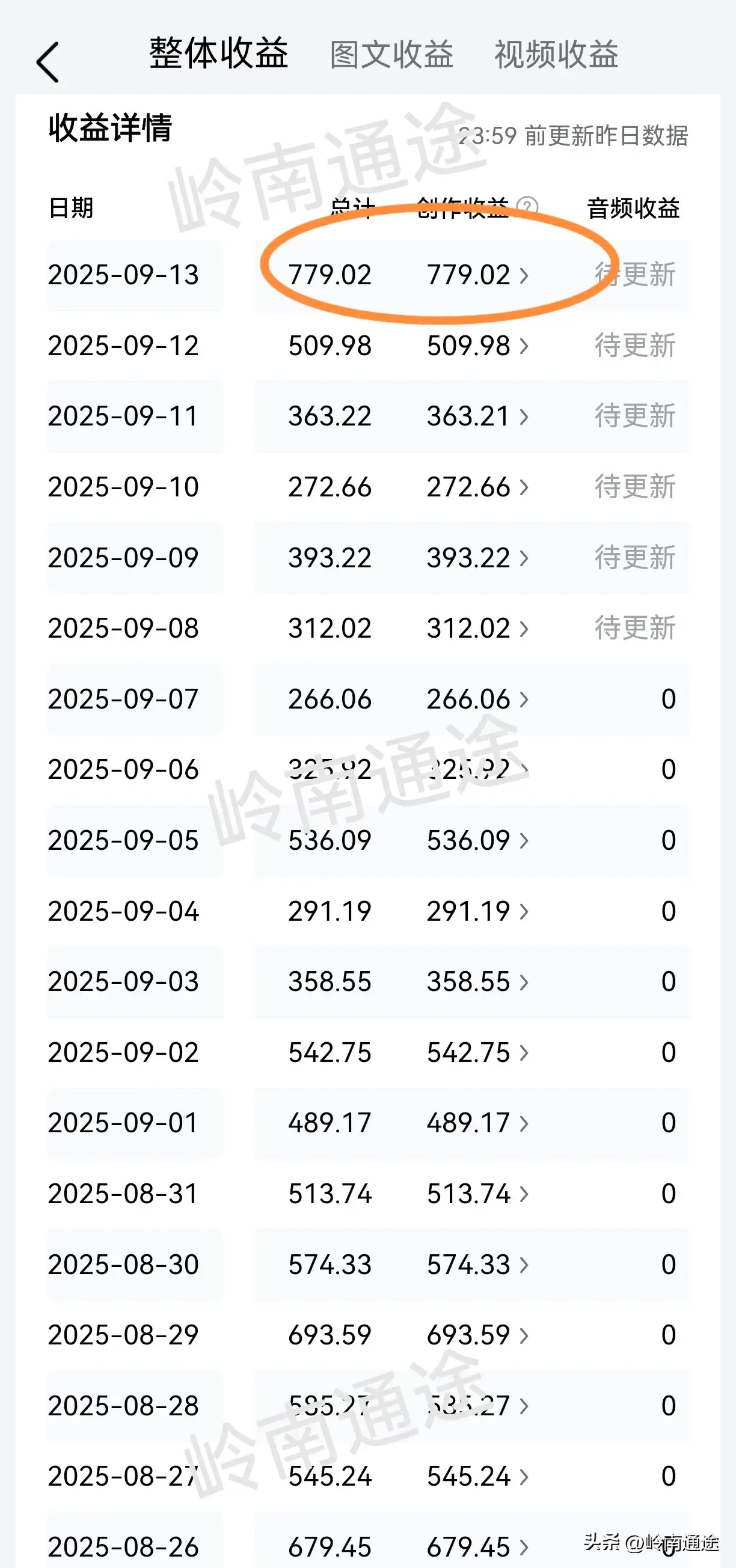Image resolution: width=736 pixels, height=1568 pixels.
Task: View 创作收益 breakdown for 2025-09-12
Action: [477, 346]
